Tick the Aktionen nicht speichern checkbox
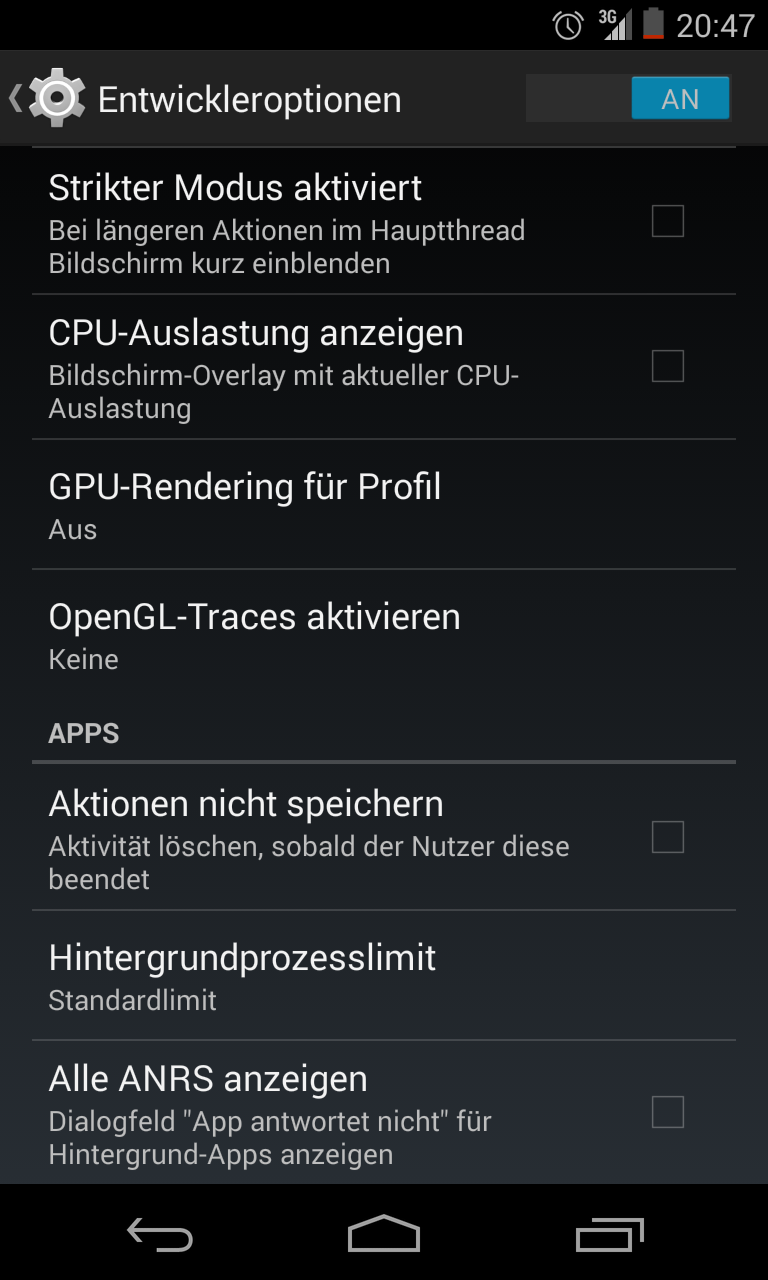 click(668, 836)
